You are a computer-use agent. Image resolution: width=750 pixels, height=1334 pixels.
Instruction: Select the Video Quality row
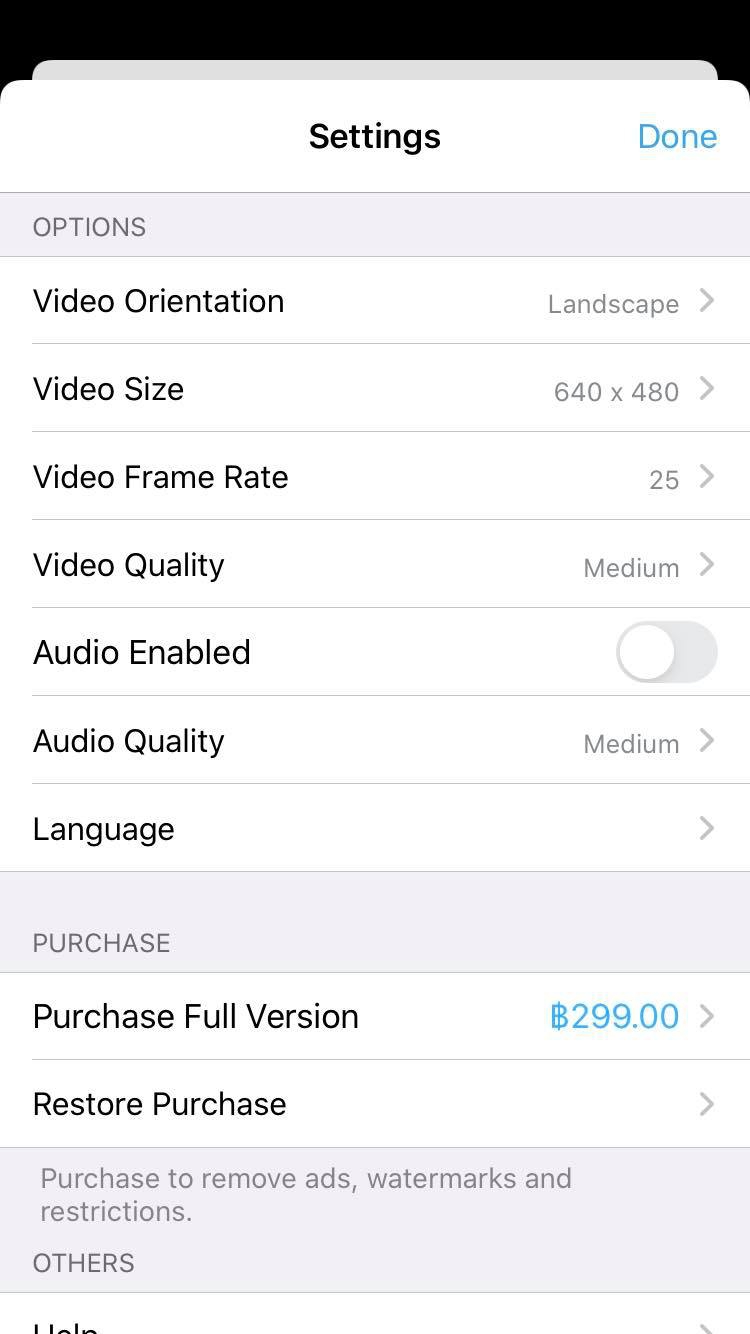coord(375,565)
